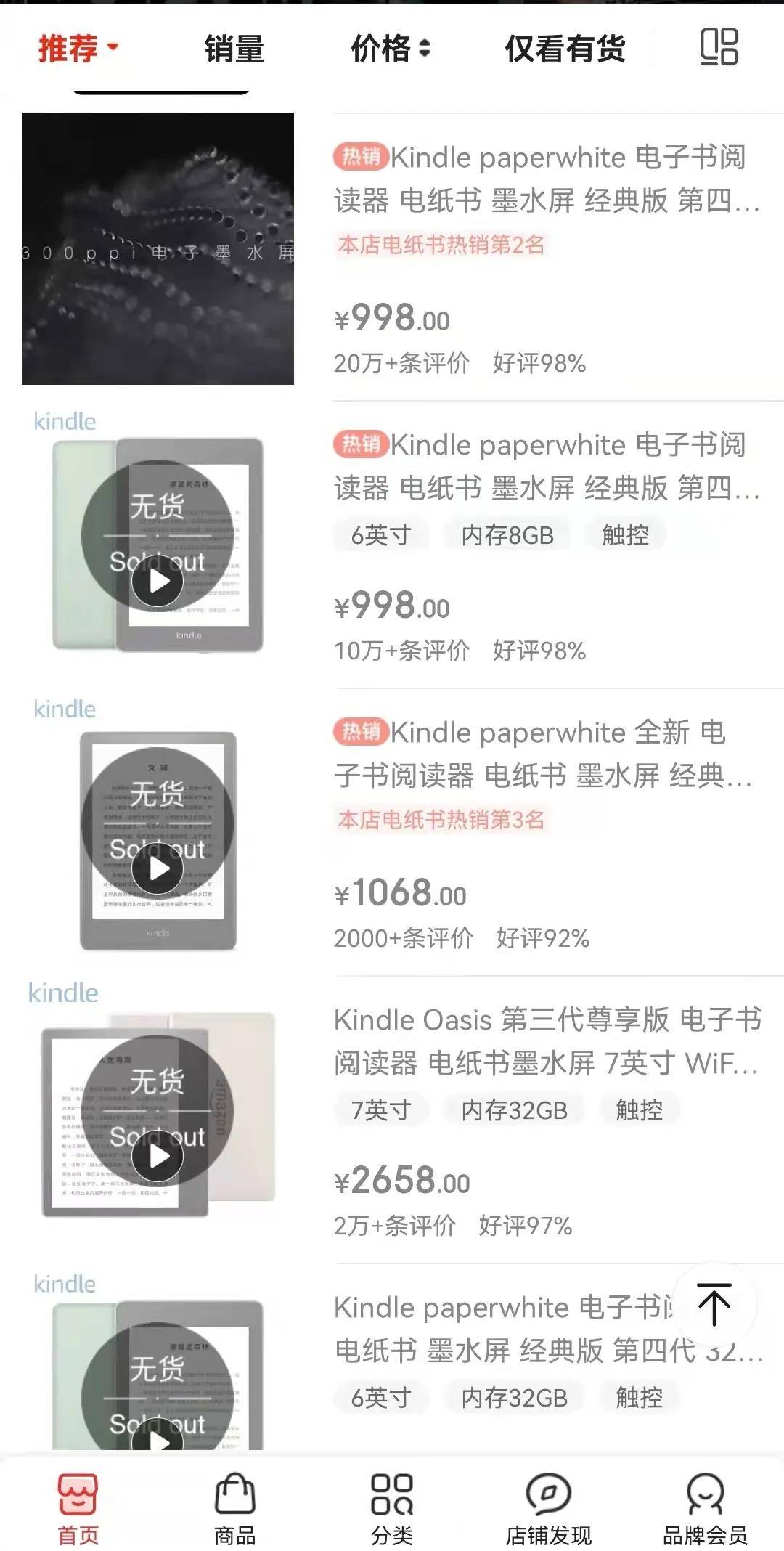Image resolution: width=784 pixels, height=1551 pixels.
Task: Play the video on the Kindle Oasis image
Action: tap(158, 1156)
